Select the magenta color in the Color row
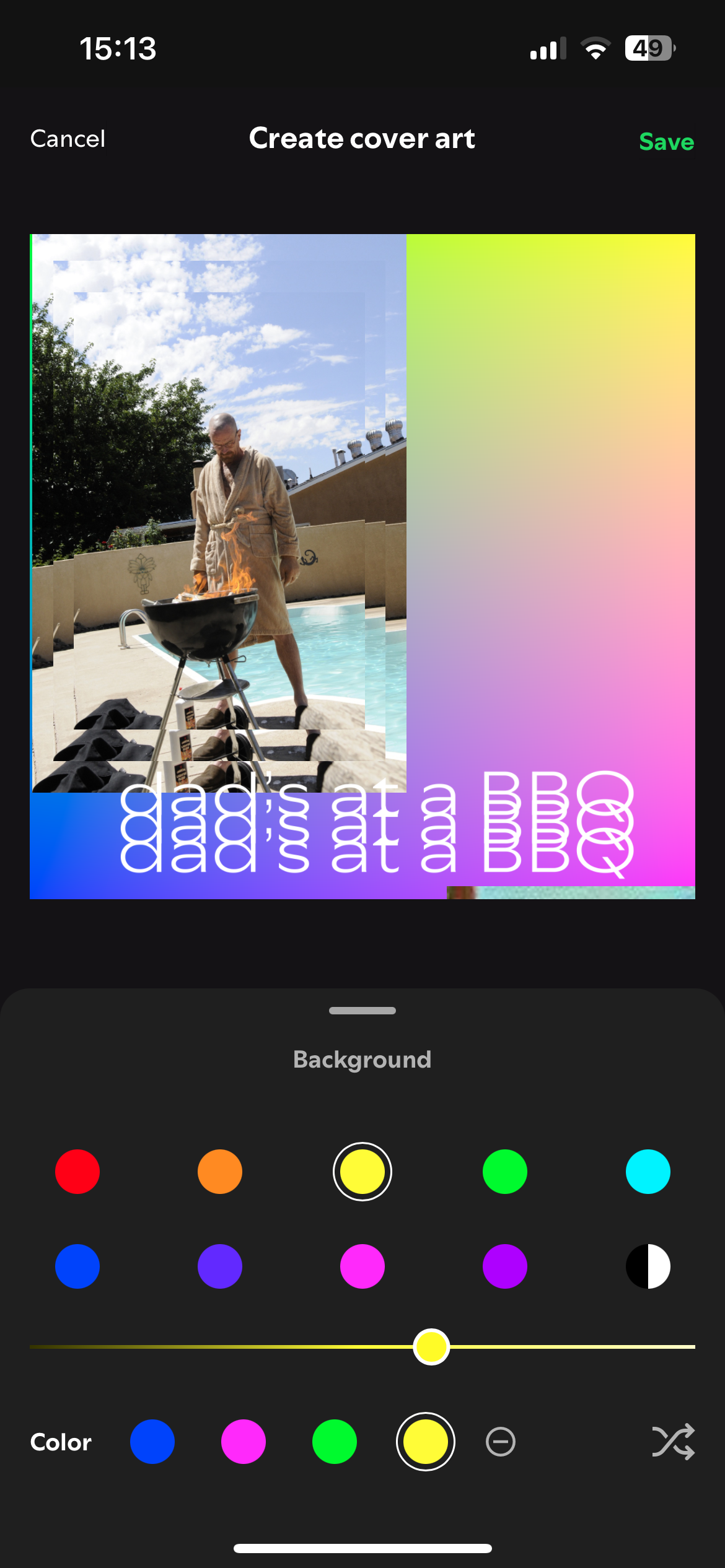Viewport: 725px width, 1568px height. [244, 1442]
